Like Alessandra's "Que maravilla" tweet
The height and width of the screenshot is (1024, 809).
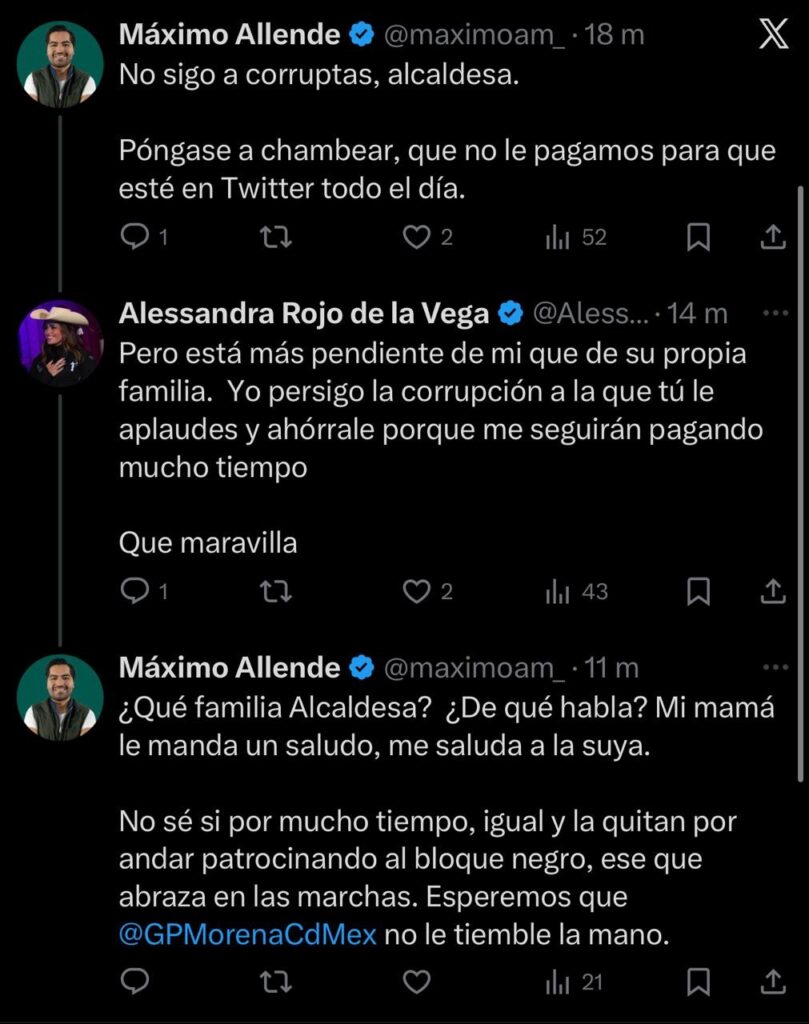[415, 592]
